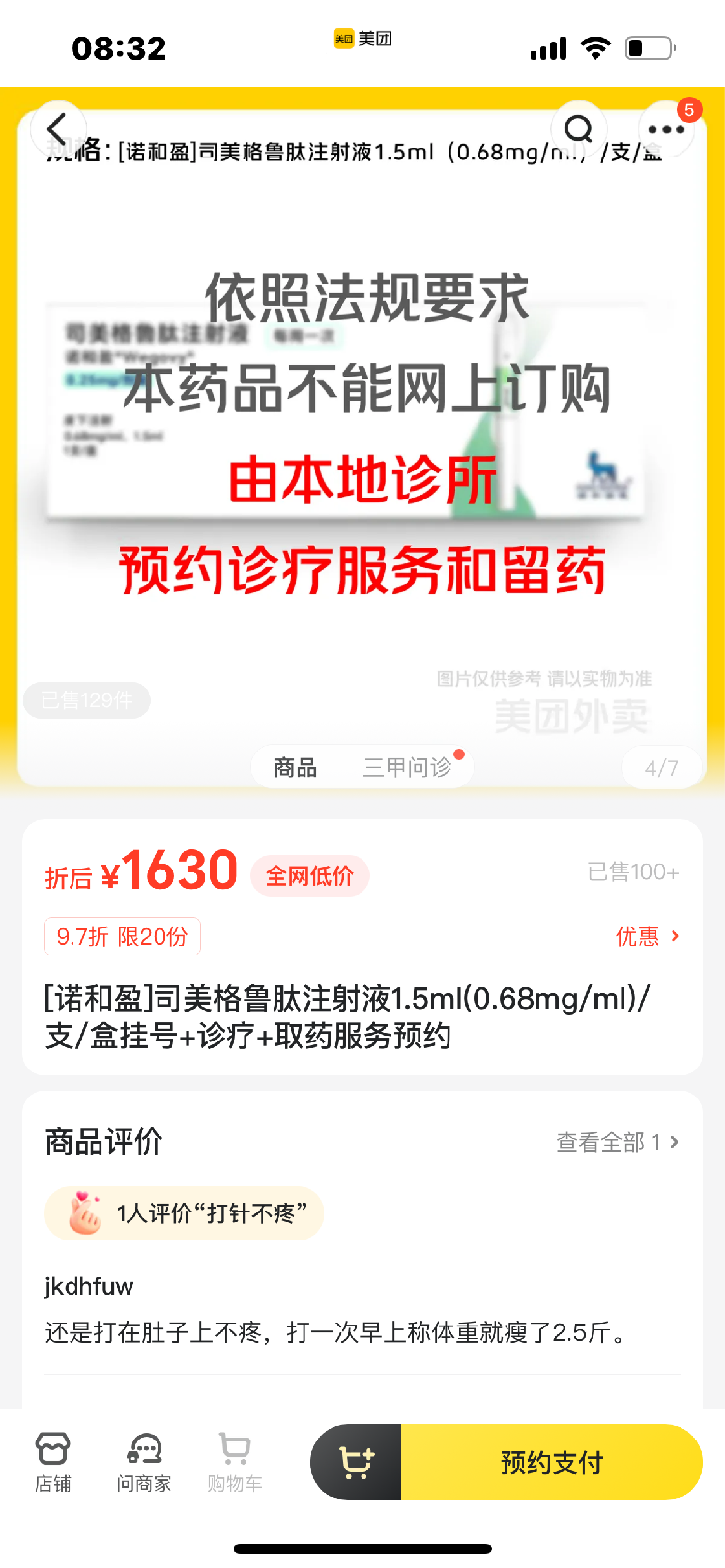This screenshot has height=1568, width=725.
Task: Tap 预约支付 to book and pay
Action: (x=551, y=1462)
